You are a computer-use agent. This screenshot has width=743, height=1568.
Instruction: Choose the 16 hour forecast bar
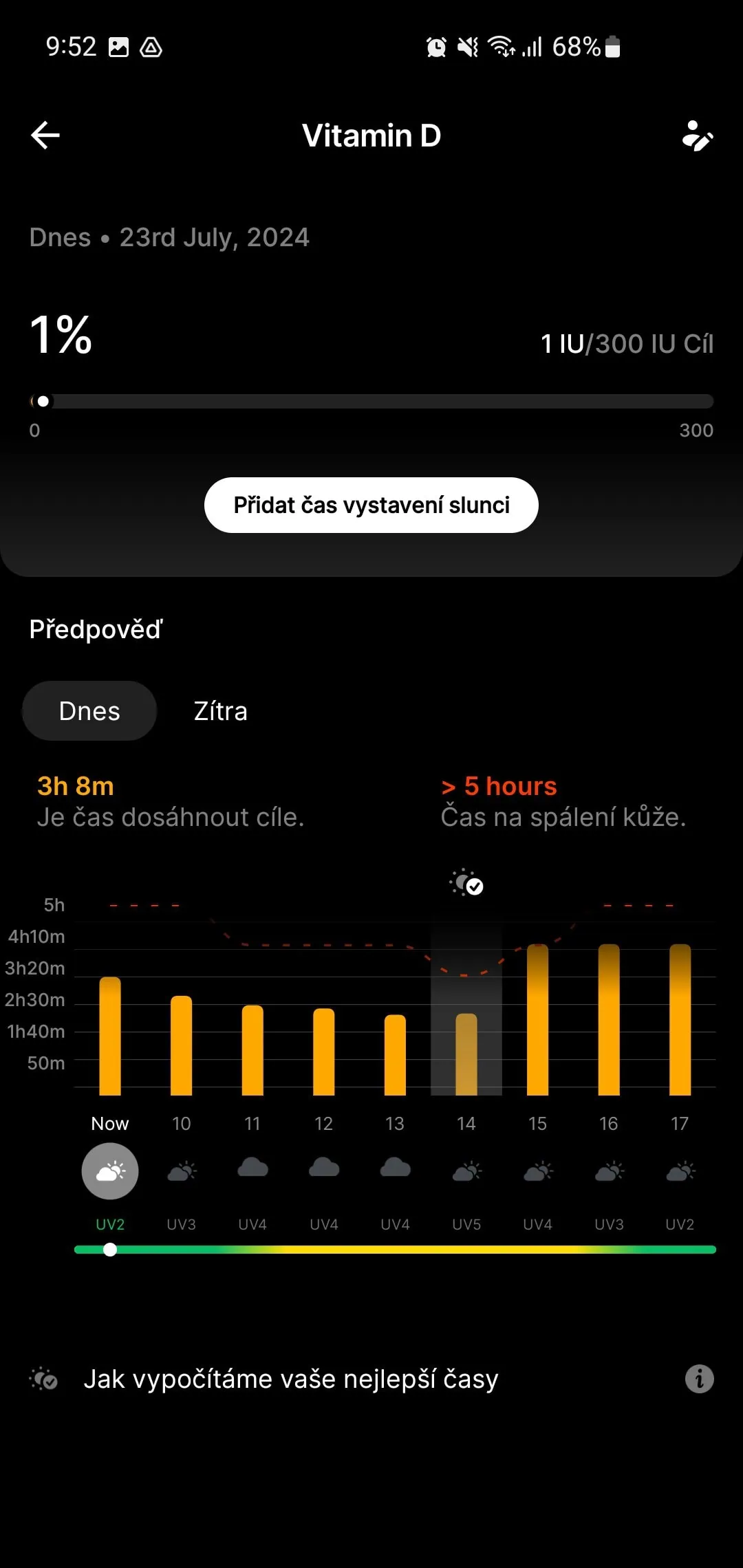coord(609,1019)
